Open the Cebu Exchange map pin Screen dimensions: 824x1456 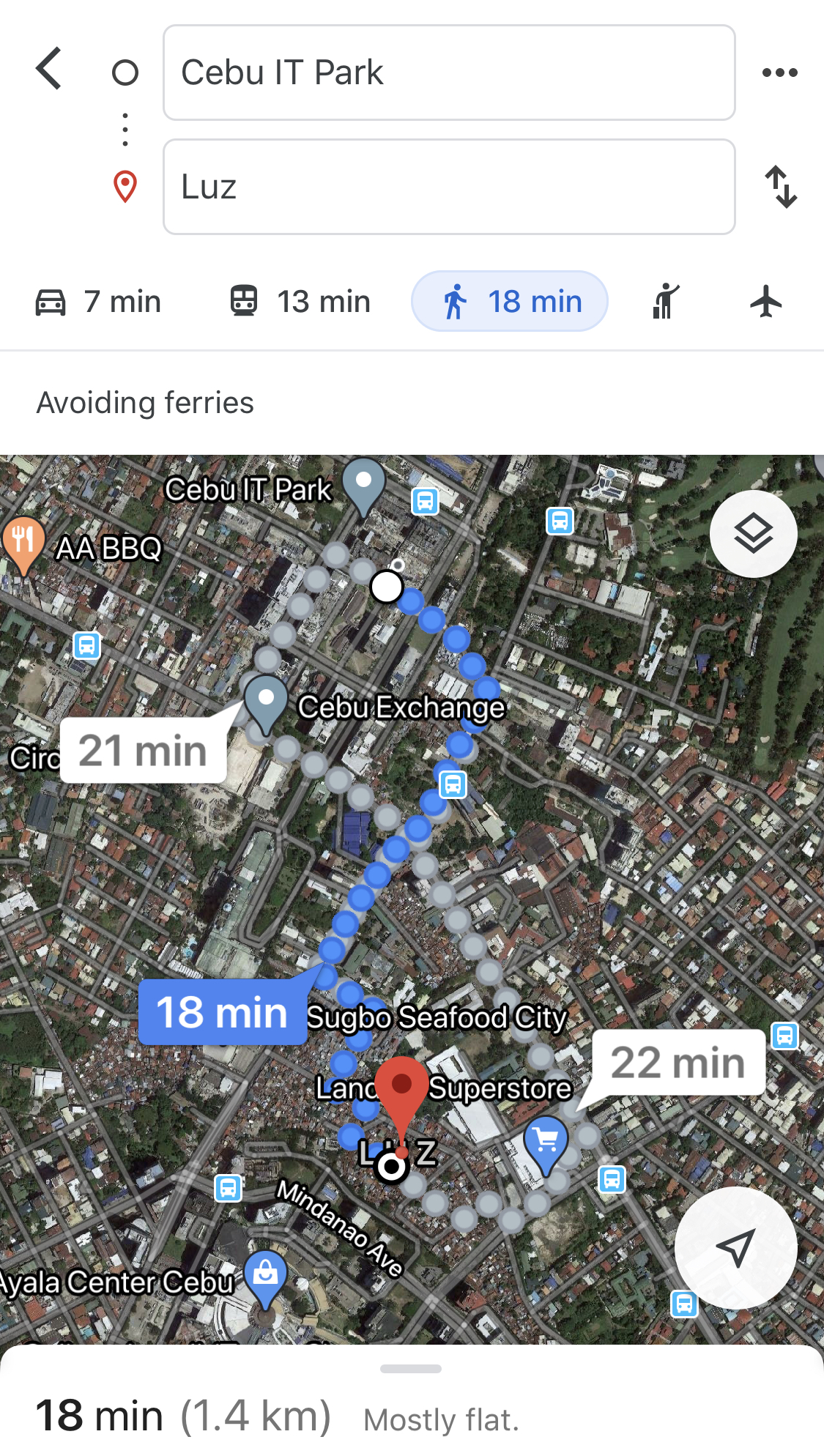pyautogui.click(x=266, y=701)
